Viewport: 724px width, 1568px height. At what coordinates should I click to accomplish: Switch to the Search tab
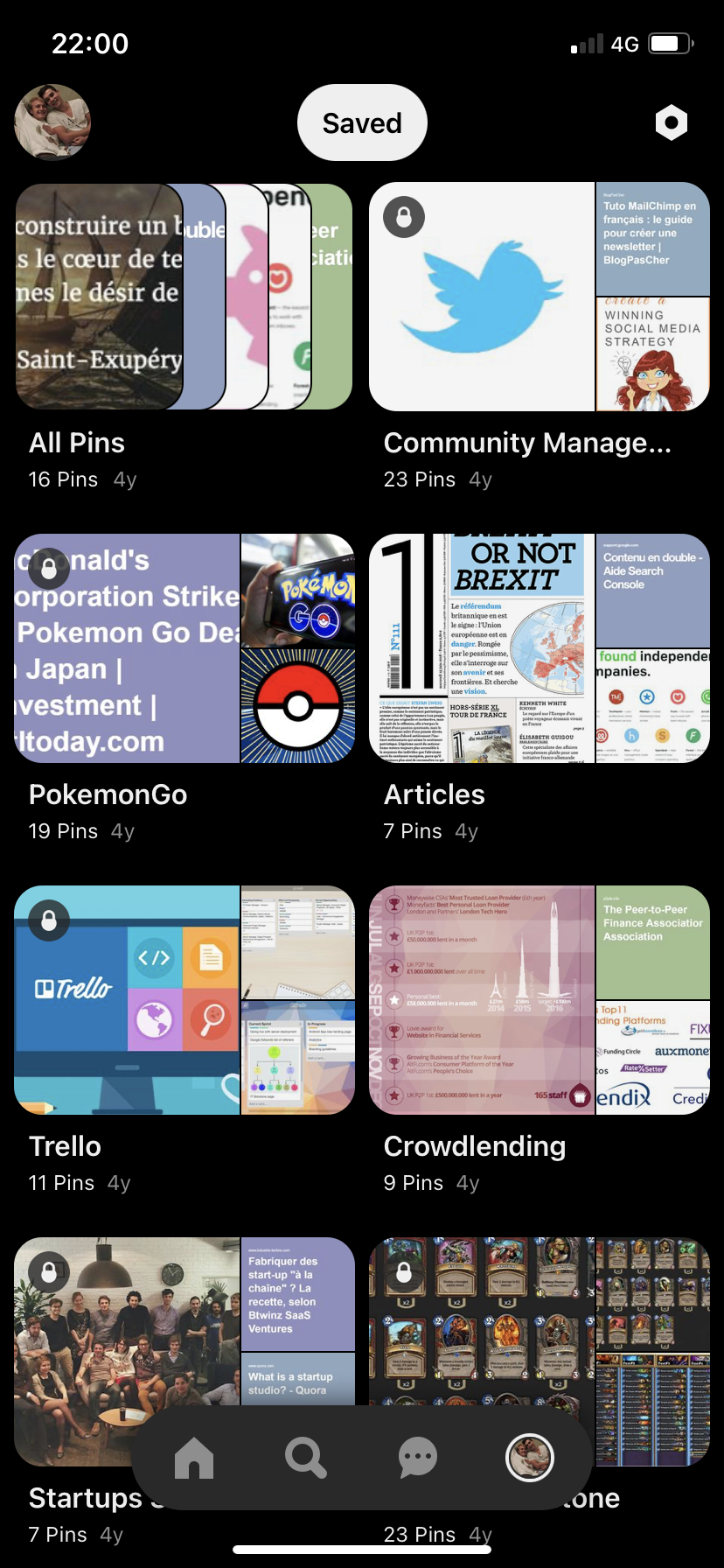[x=306, y=1459]
